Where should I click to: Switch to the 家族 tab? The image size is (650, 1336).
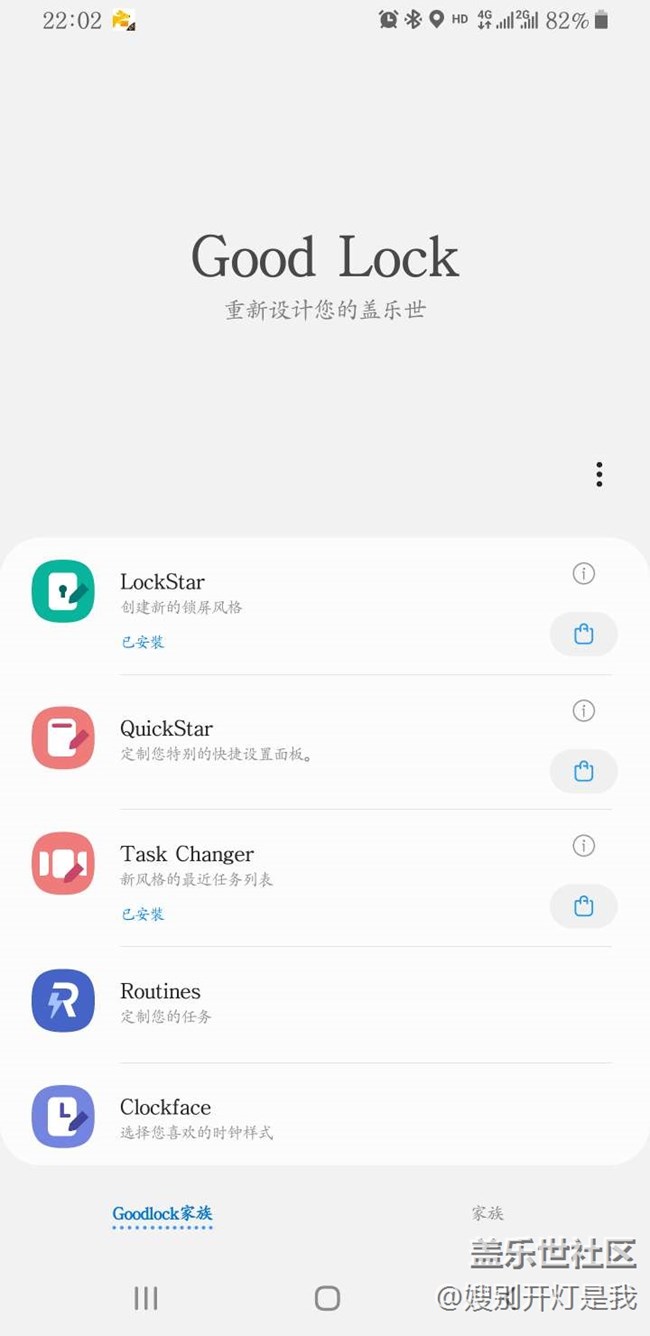(487, 1214)
